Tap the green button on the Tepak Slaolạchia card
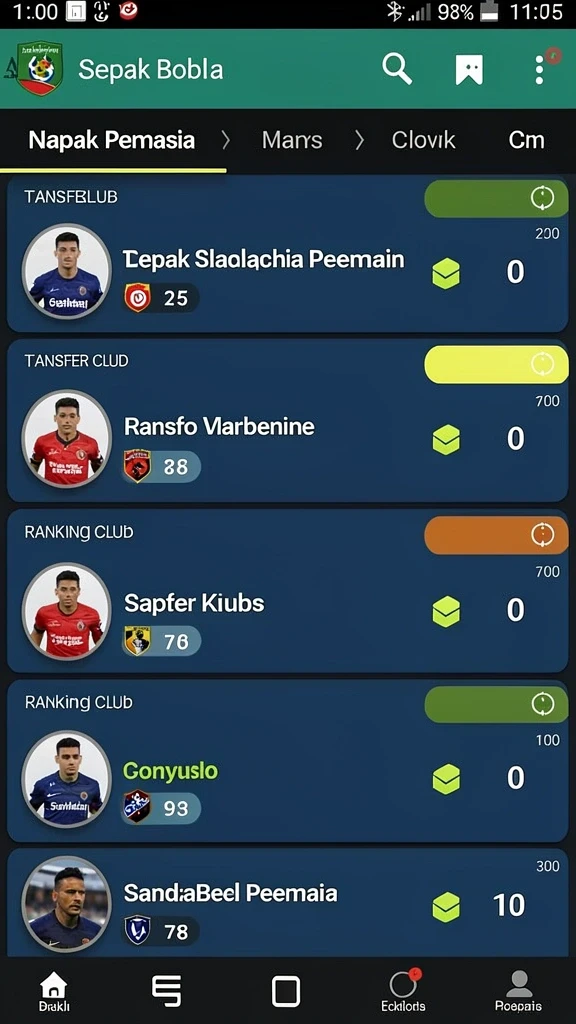This screenshot has width=576, height=1024. click(496, 199)
